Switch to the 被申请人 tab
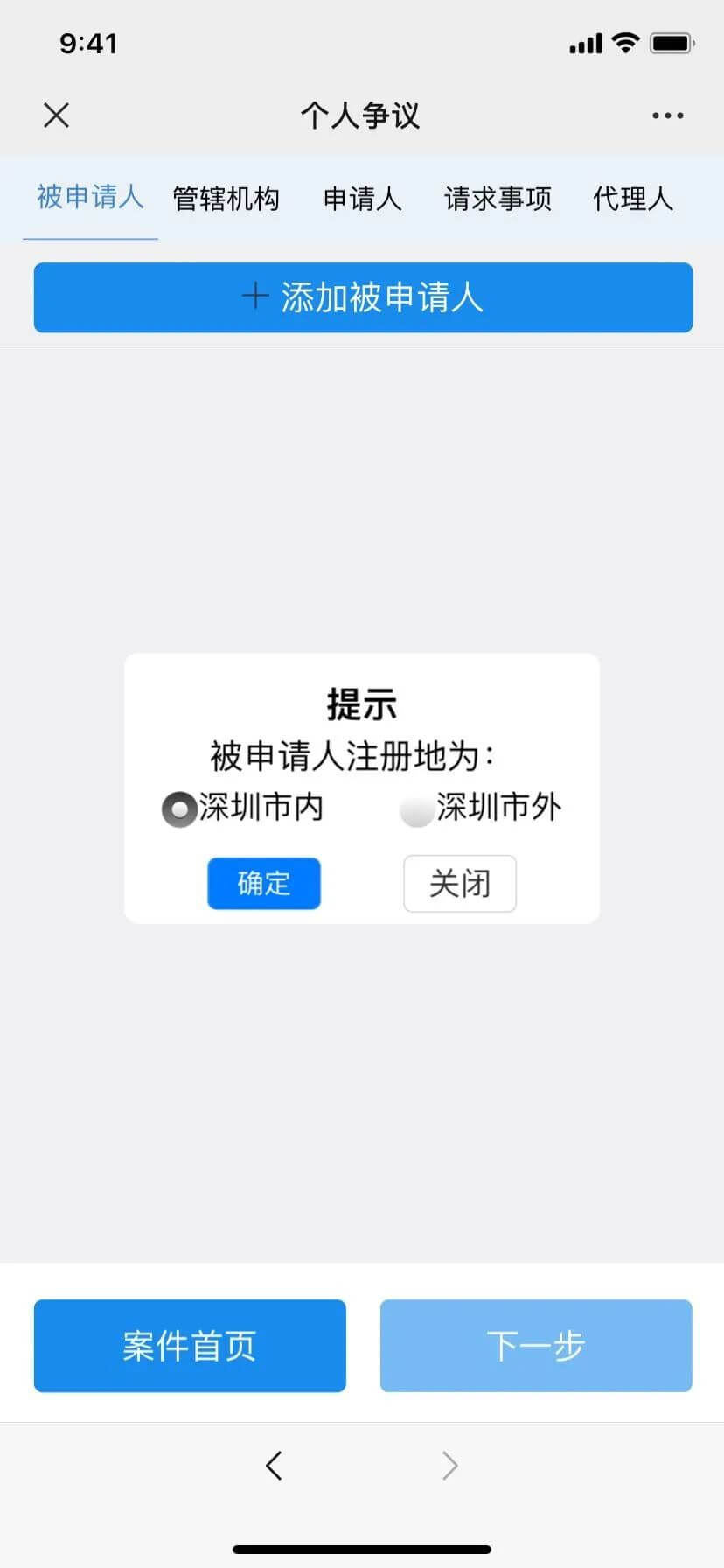 [90, 198]
